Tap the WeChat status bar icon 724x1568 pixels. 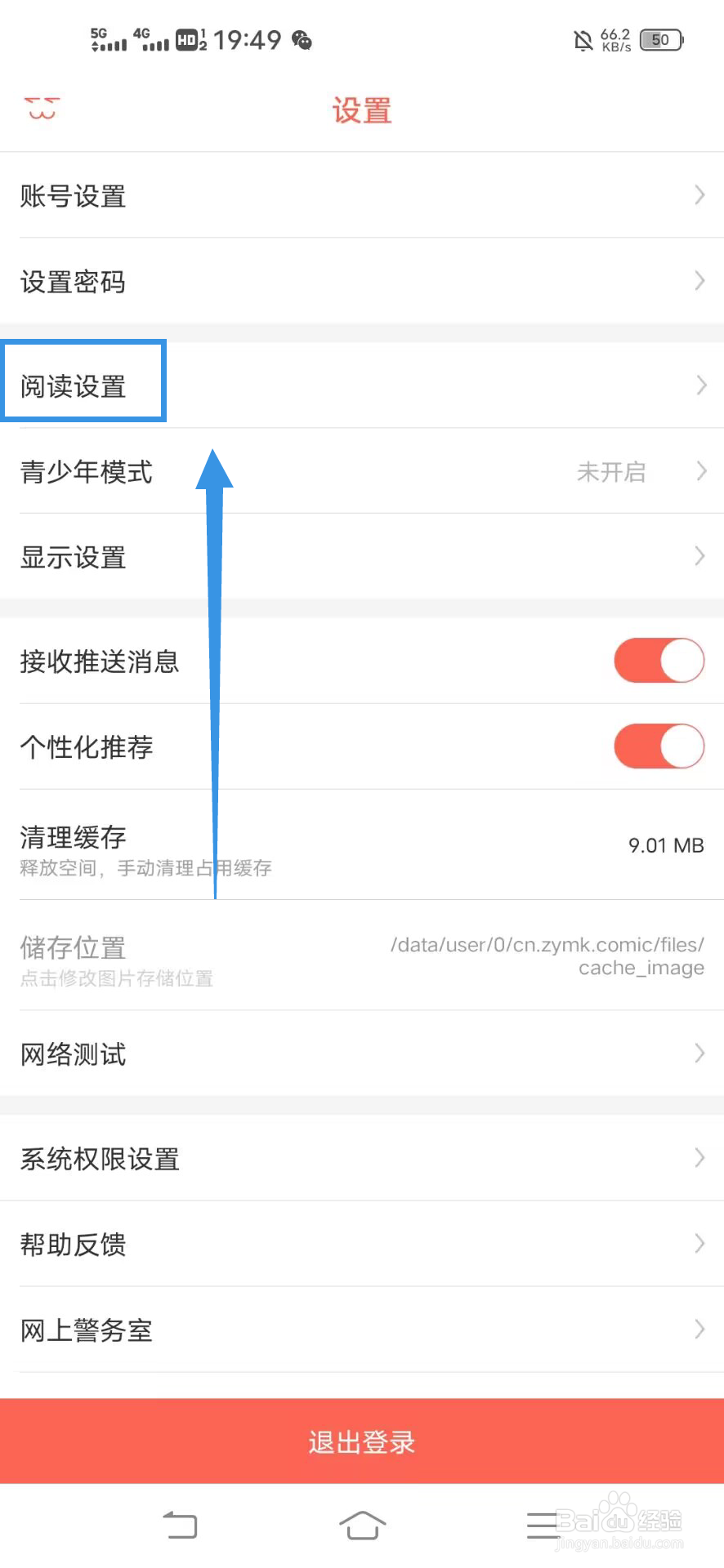tap(302, 39)
